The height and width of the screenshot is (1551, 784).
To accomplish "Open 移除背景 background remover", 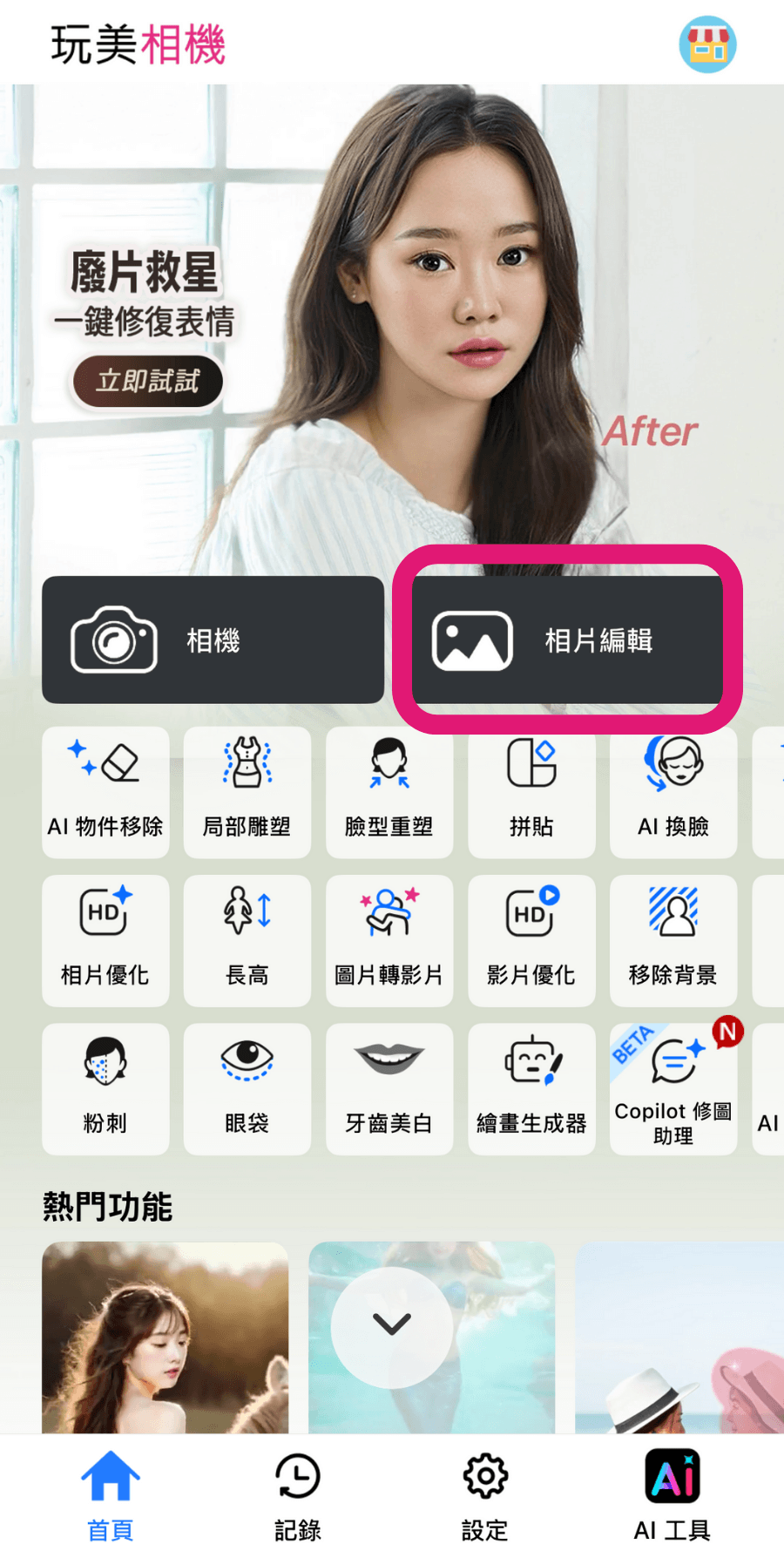I will pos(673,940).
